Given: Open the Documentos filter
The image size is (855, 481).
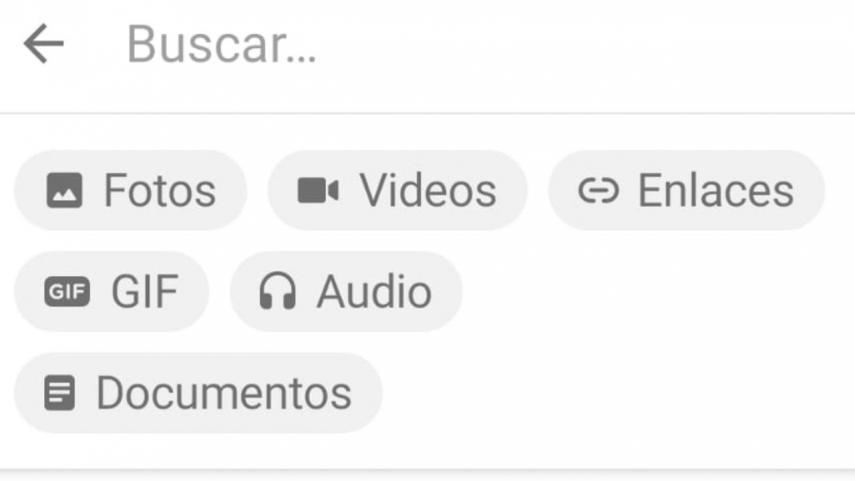Looking at the screenshot, I should (x=198, y=393).
